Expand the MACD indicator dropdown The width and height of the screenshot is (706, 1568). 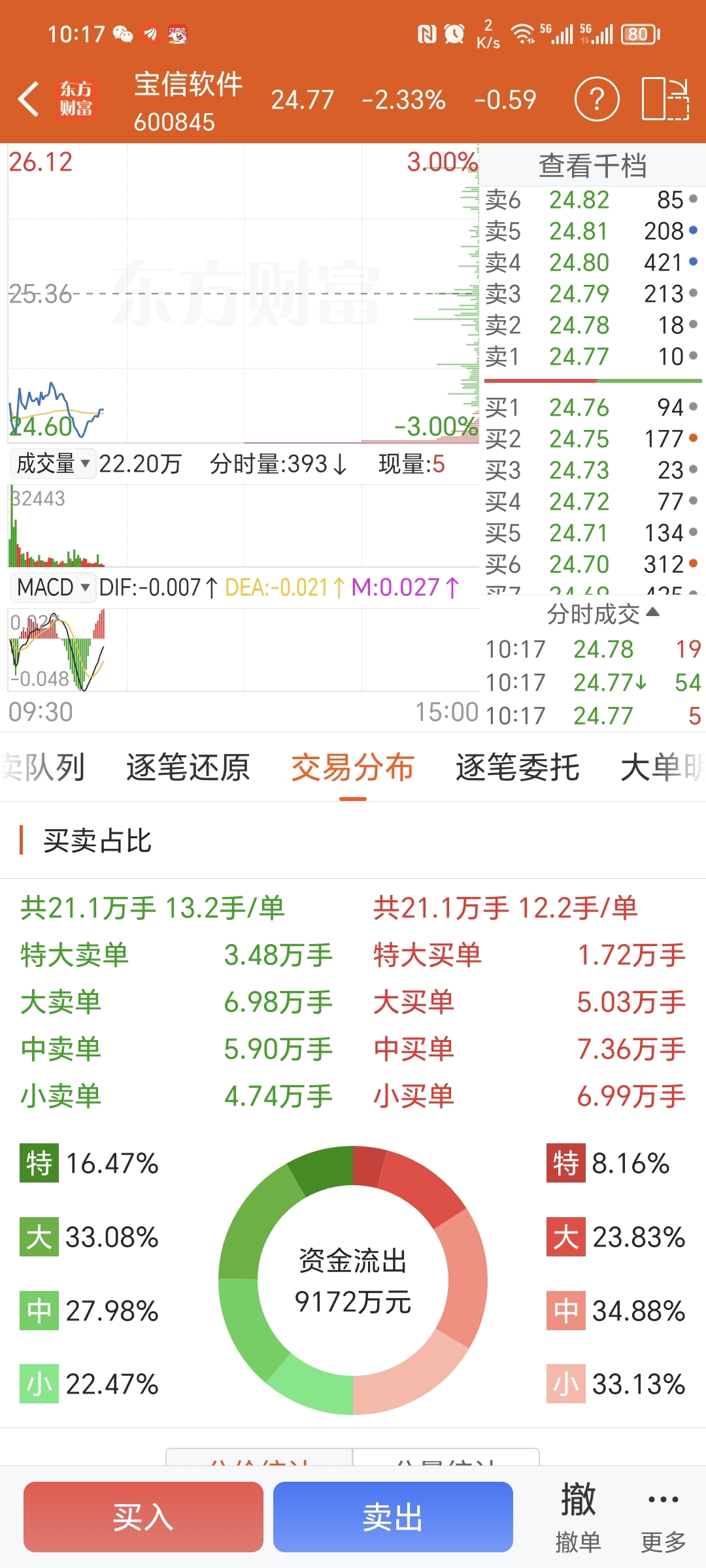[53, 587]
